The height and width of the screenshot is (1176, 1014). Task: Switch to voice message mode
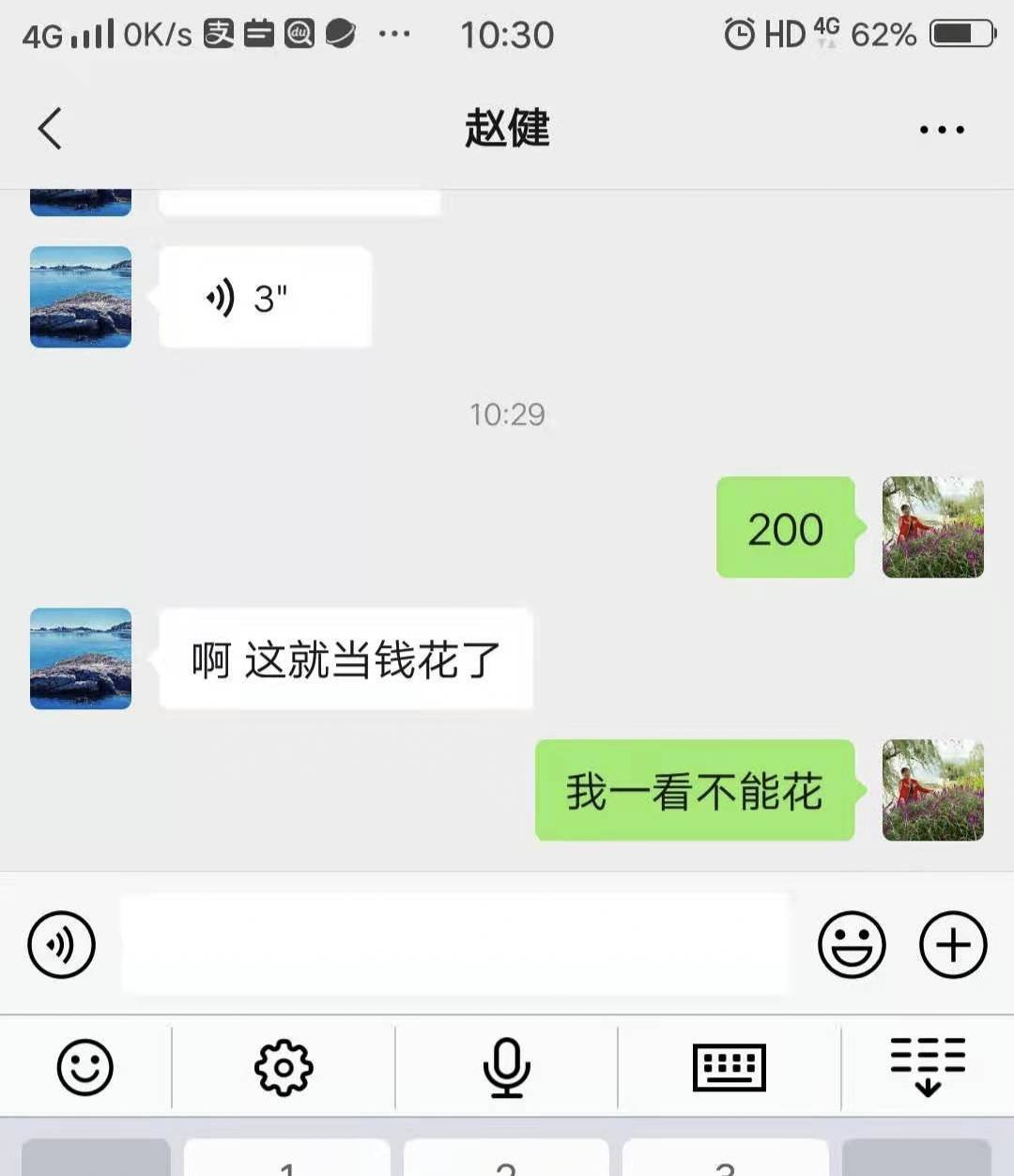(60, 945)
